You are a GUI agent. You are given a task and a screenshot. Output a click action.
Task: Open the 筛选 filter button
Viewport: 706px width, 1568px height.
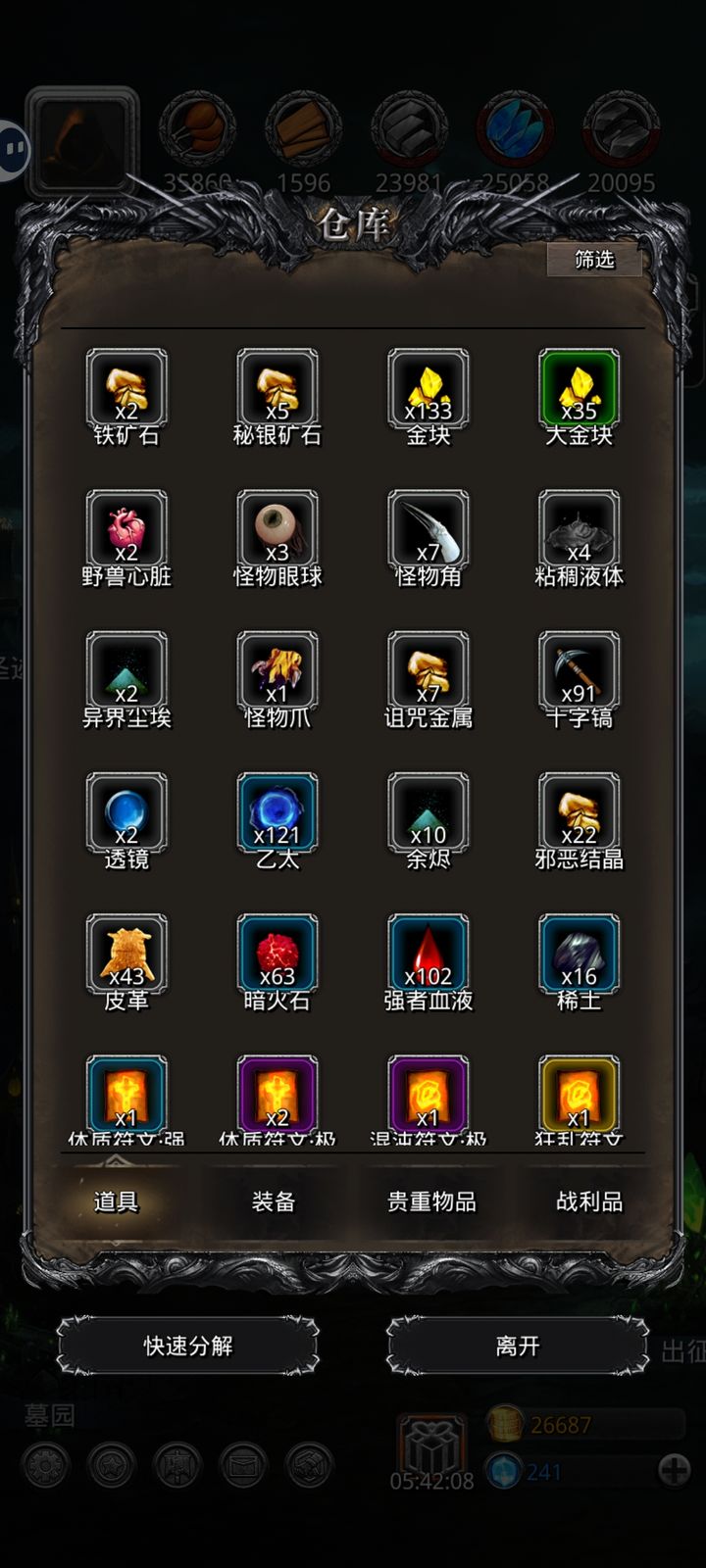pos(594,260)
